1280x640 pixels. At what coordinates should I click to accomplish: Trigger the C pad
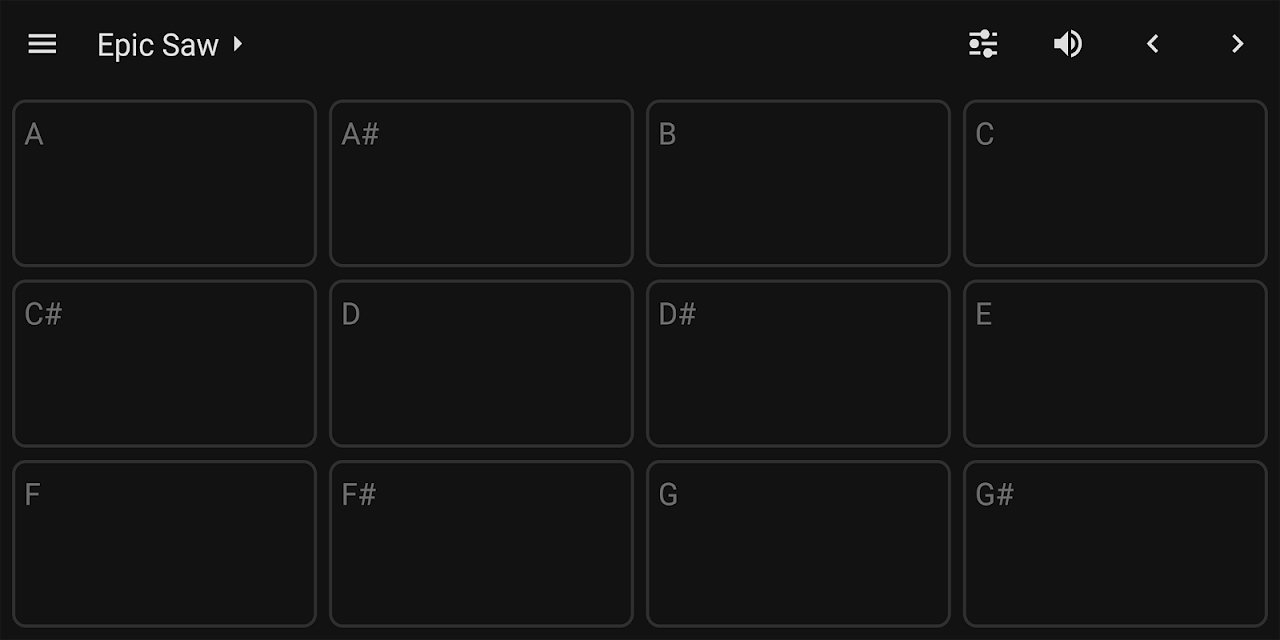(x=1115, y=183)
